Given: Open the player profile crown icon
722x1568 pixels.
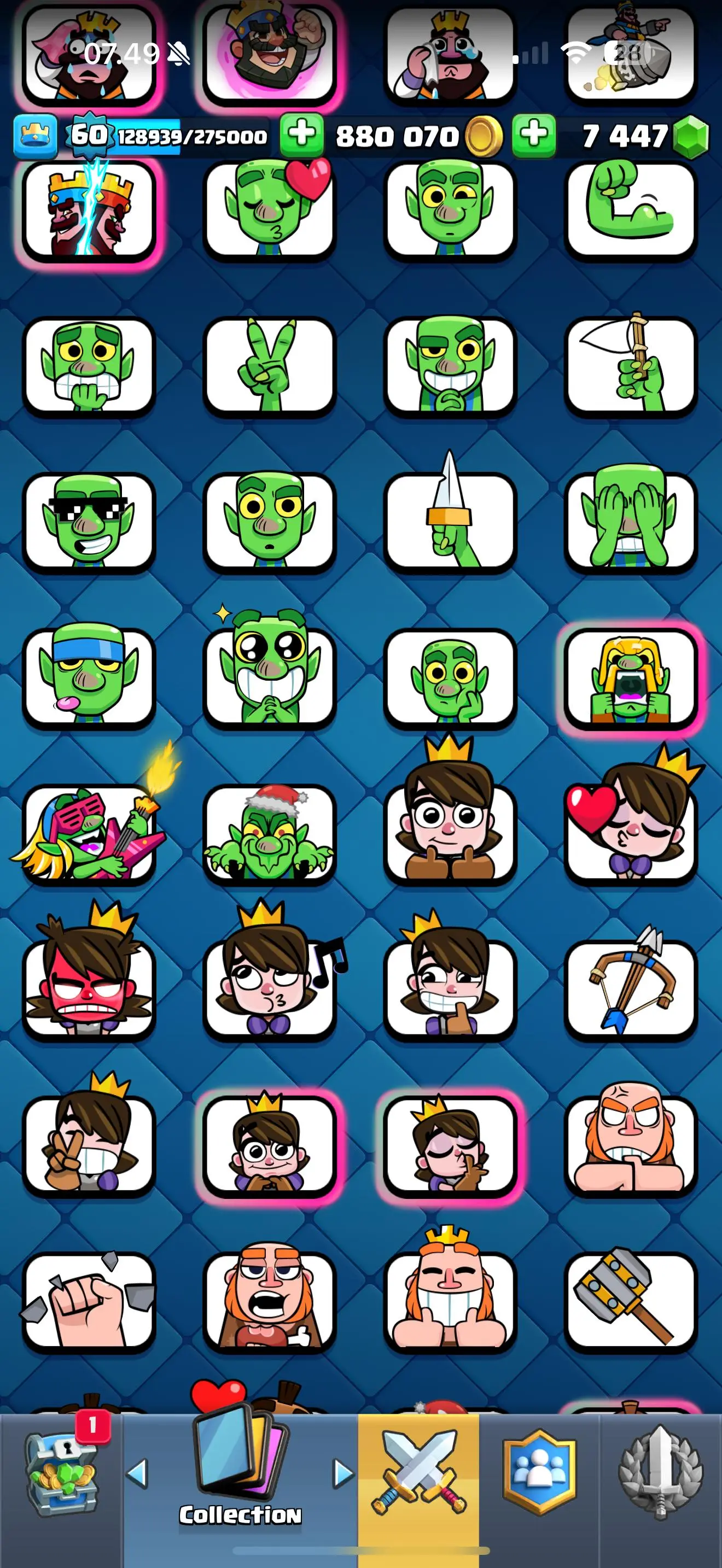Looking at the screenshot, I should click(36, 135).
